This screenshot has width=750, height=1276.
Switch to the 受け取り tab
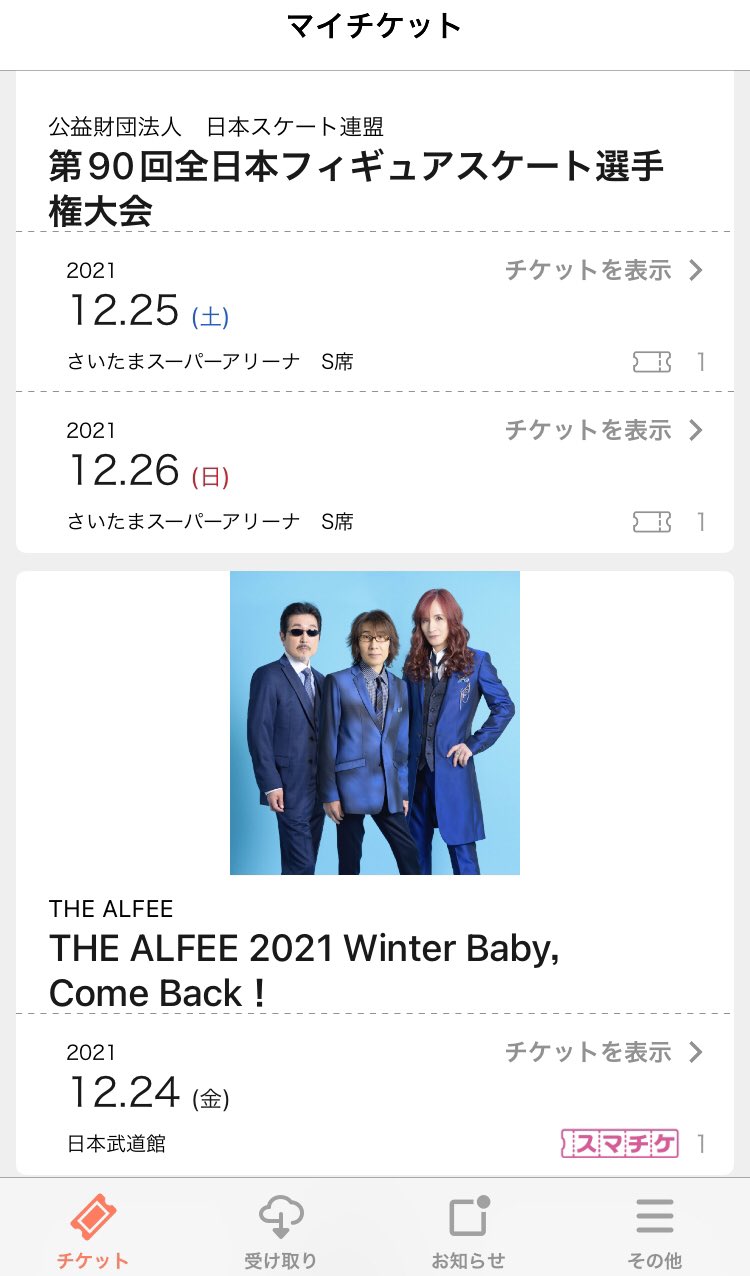click(x=281, y=1231)
